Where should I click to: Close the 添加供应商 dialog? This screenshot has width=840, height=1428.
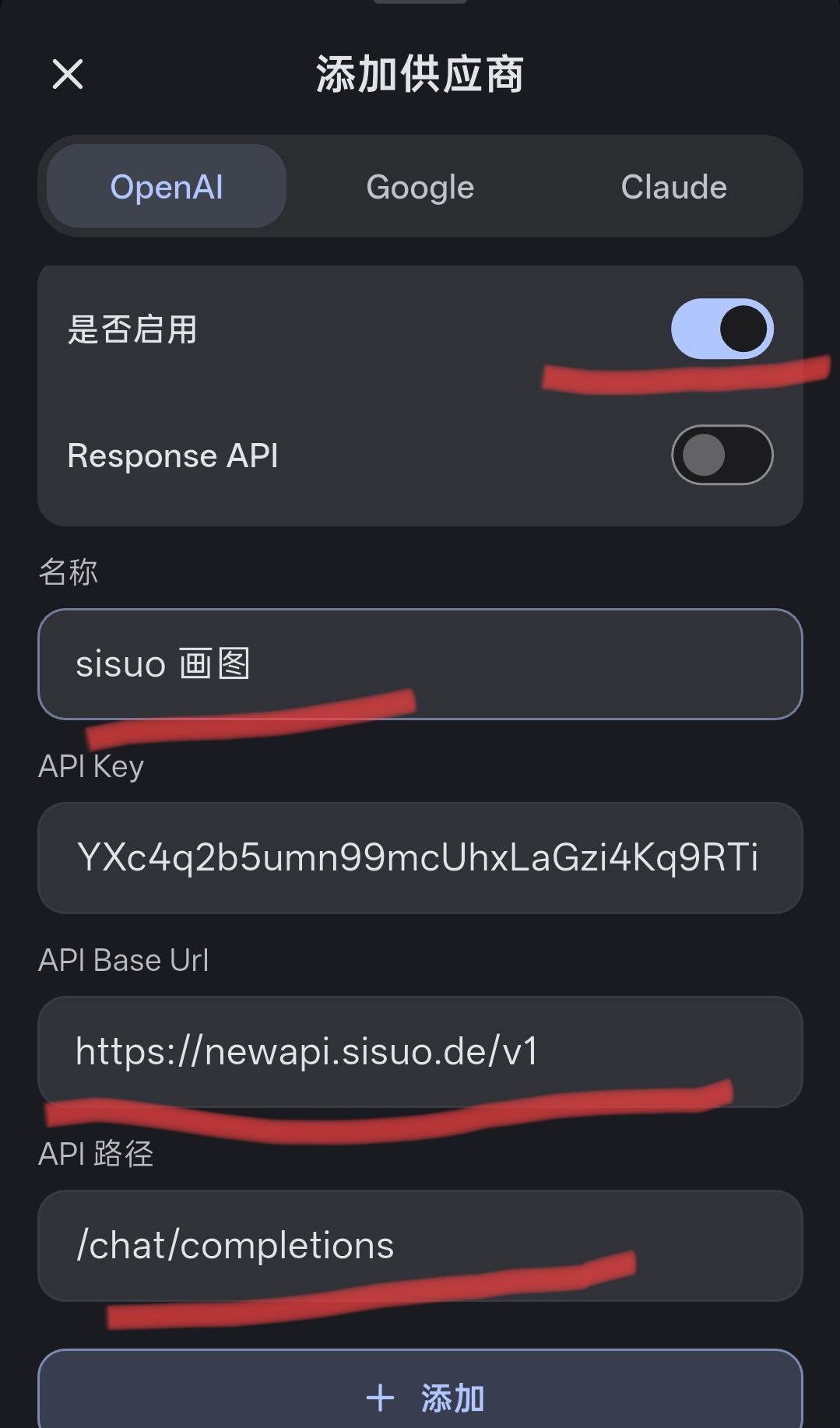68,75
